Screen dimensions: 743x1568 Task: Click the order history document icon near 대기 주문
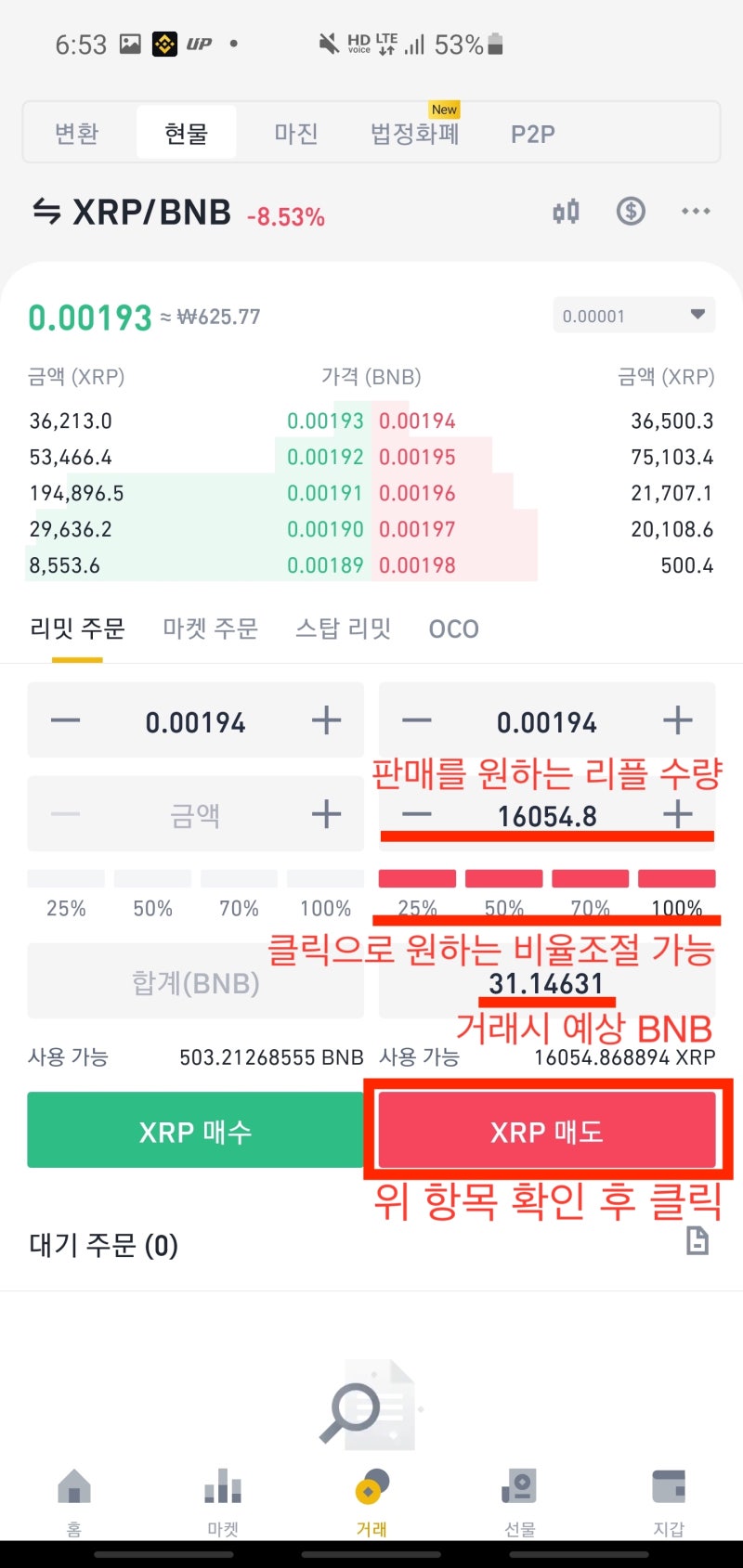(x=697, y=1238)
